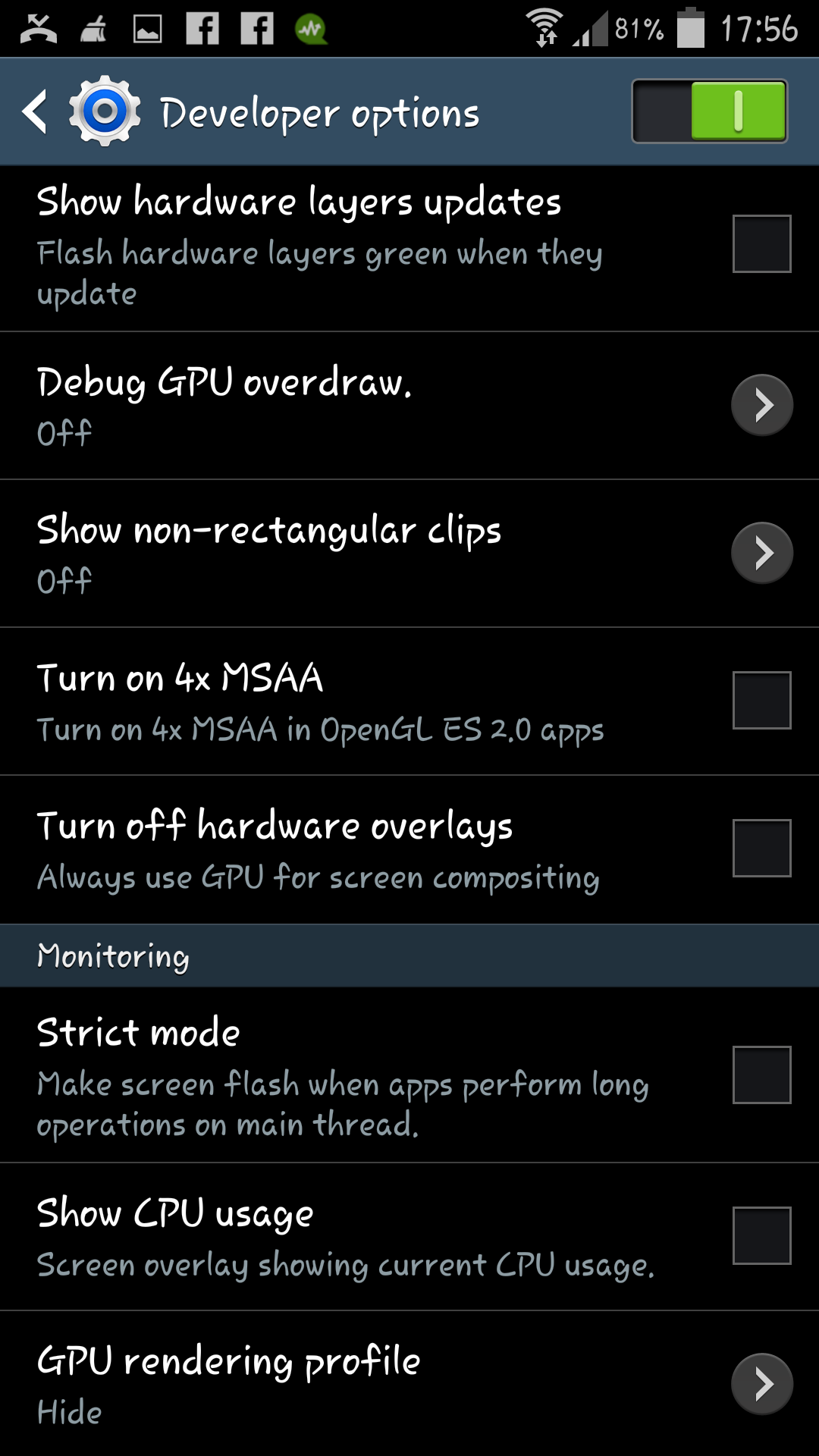819x1456 pixels.
Task: Enable Show hardware layers updates checkbox
Action: tap(761, 243)
